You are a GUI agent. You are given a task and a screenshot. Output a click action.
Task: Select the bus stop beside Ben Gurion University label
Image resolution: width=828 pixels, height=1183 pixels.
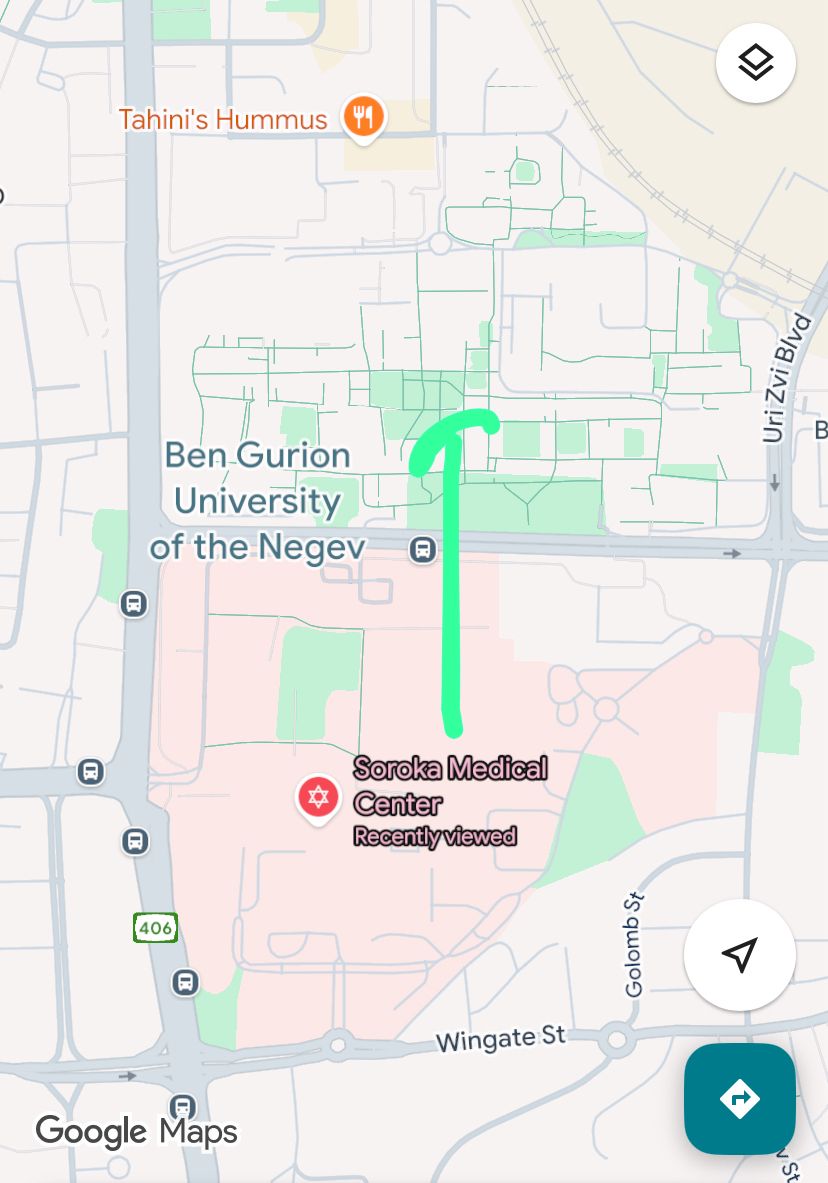pyautogui.click(x=423, y=549)
